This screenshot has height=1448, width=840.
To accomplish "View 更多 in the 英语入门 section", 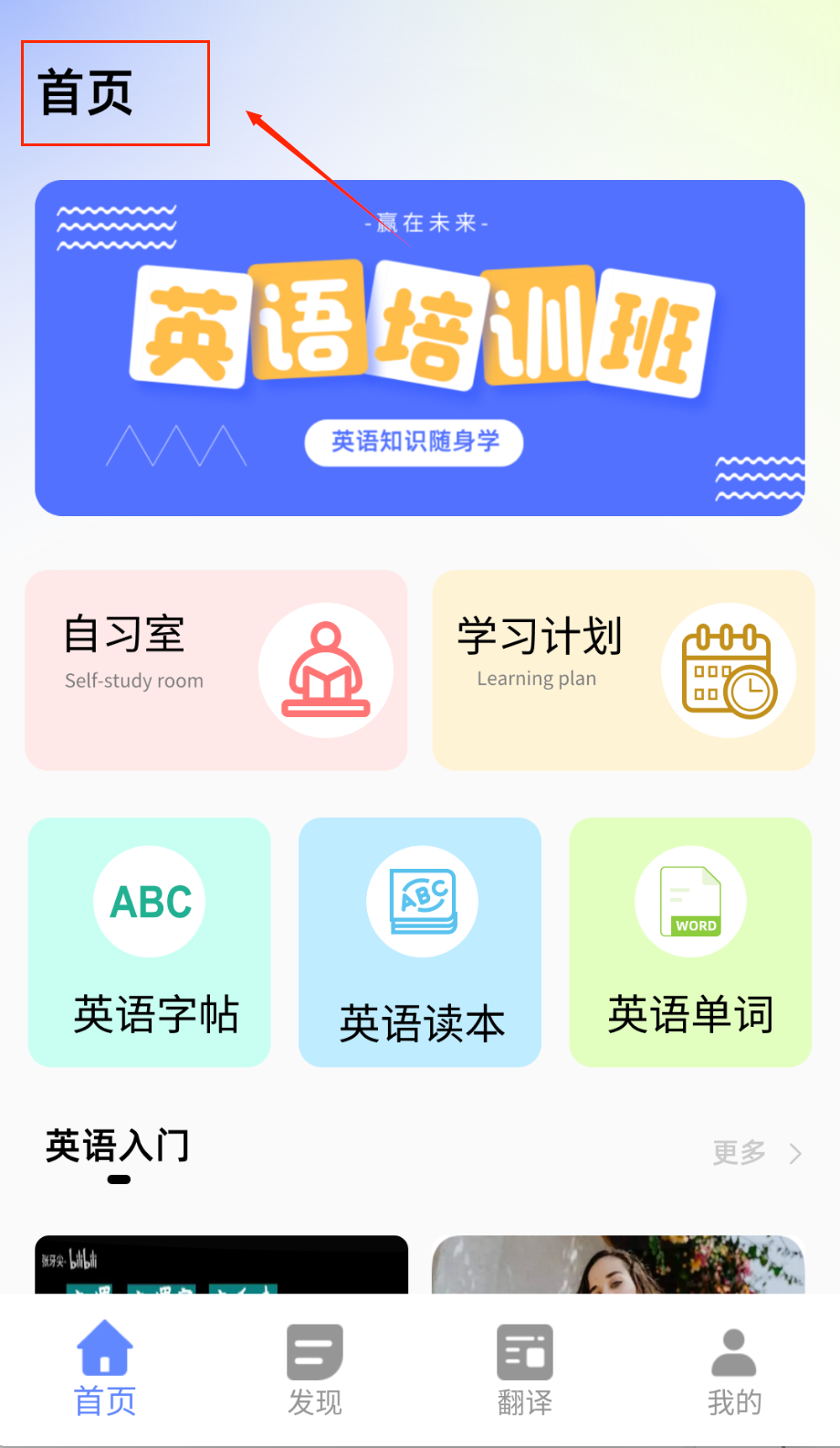I will (x=755, y=1153).
